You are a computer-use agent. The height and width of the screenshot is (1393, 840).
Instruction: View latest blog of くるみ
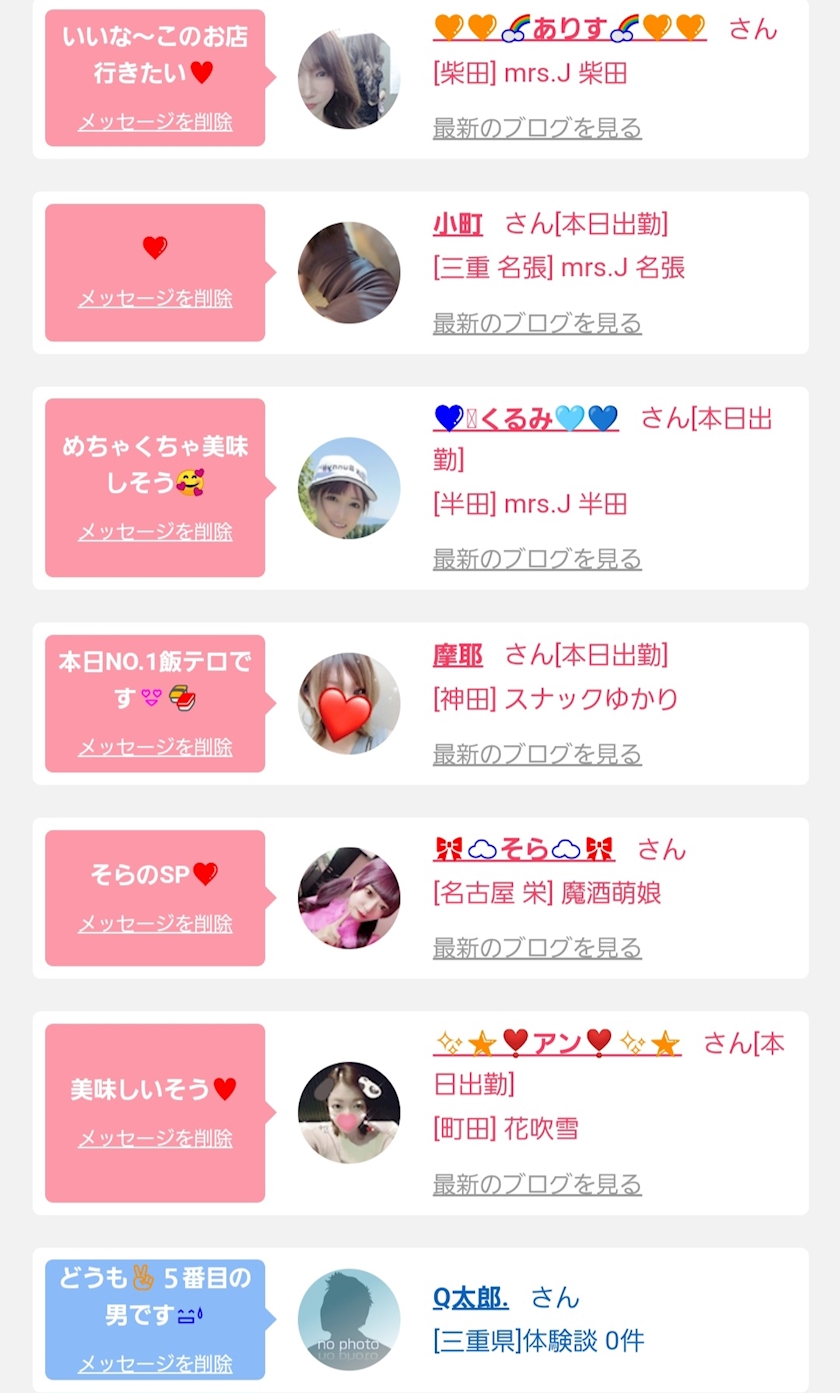[537, 558]
